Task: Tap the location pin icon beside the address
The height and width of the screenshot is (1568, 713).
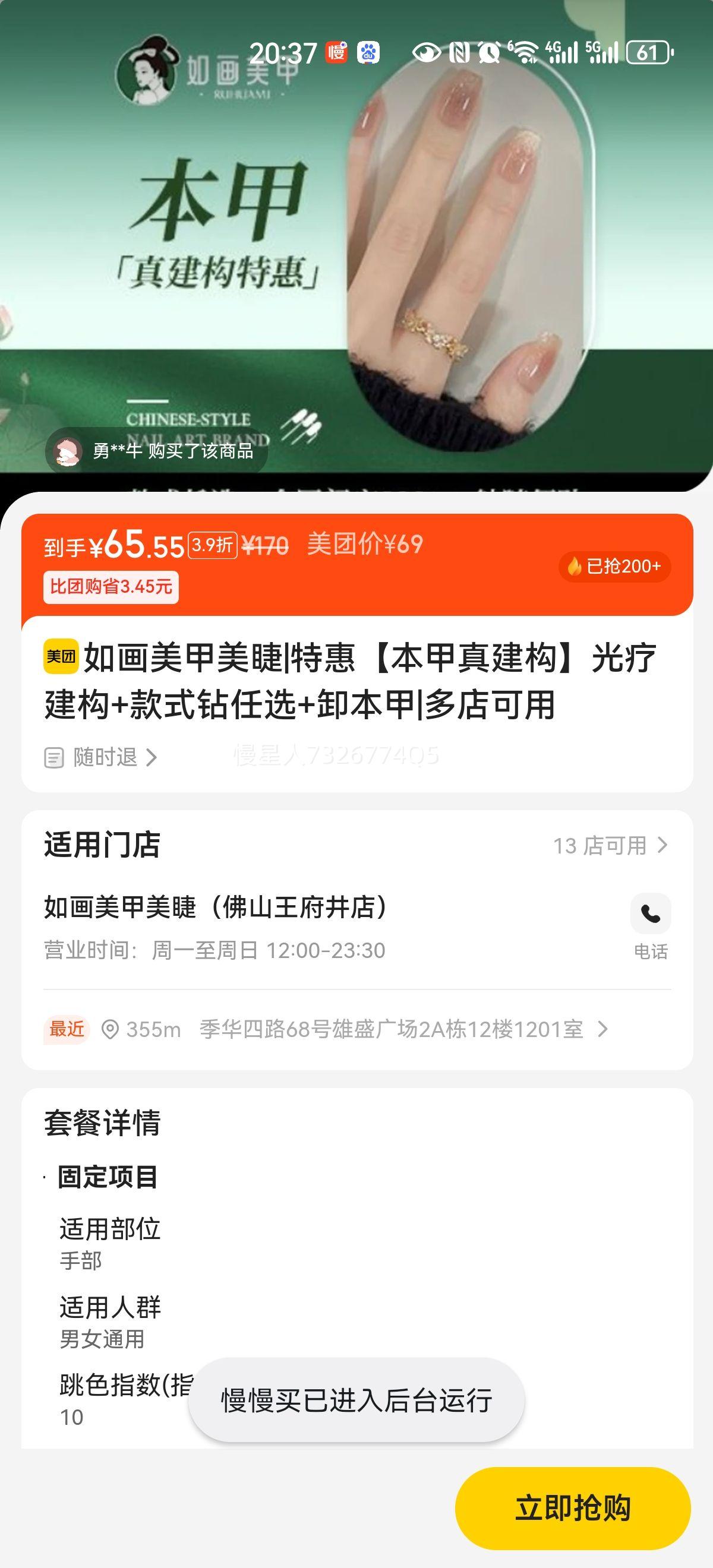Action: [109, 1029]
